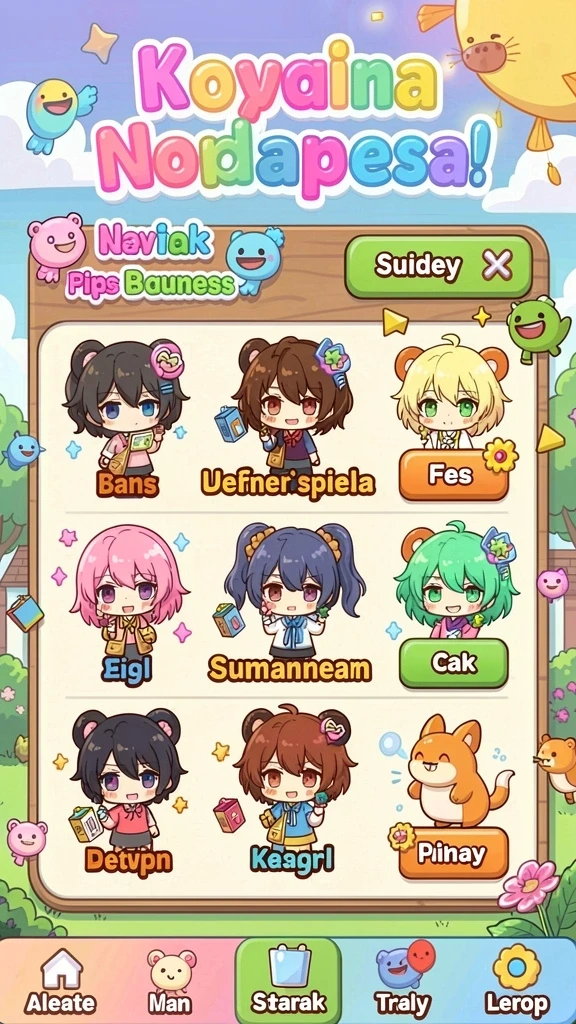This screenshot has height=1024, width=576.
Task: Open the Starak tab
Action: 288,981
